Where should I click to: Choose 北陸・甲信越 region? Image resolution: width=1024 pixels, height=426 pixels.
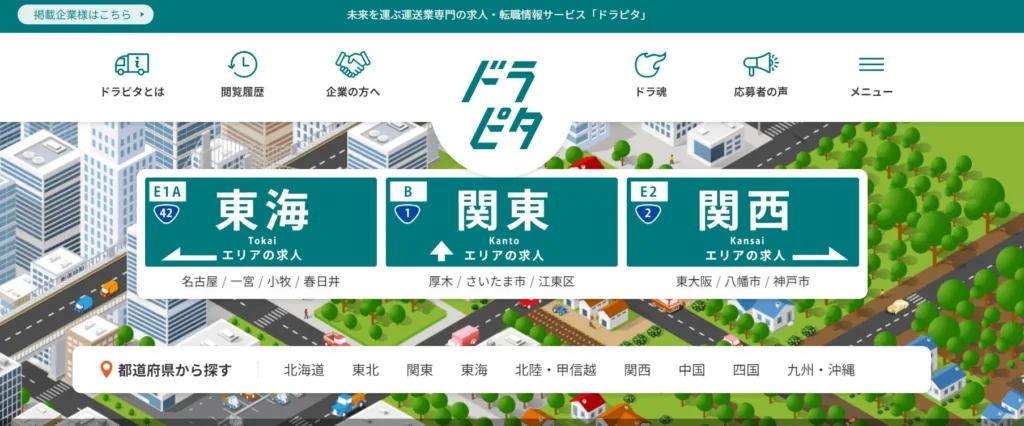coord(556,370)
